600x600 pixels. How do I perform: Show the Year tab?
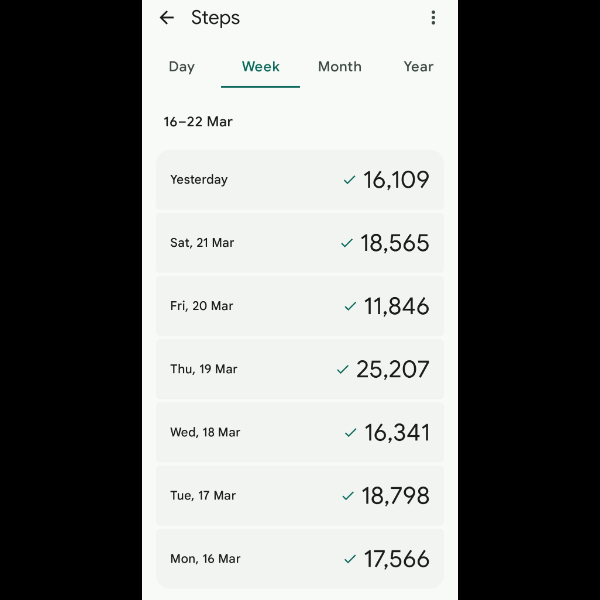[418, 67]
